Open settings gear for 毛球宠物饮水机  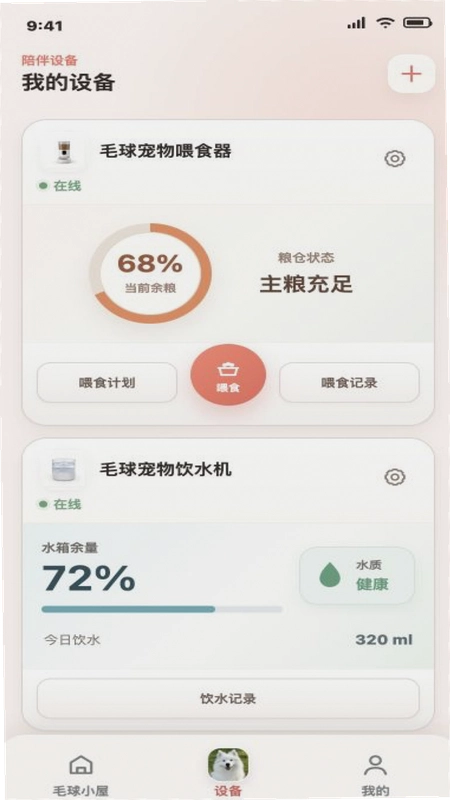[394, 477]
